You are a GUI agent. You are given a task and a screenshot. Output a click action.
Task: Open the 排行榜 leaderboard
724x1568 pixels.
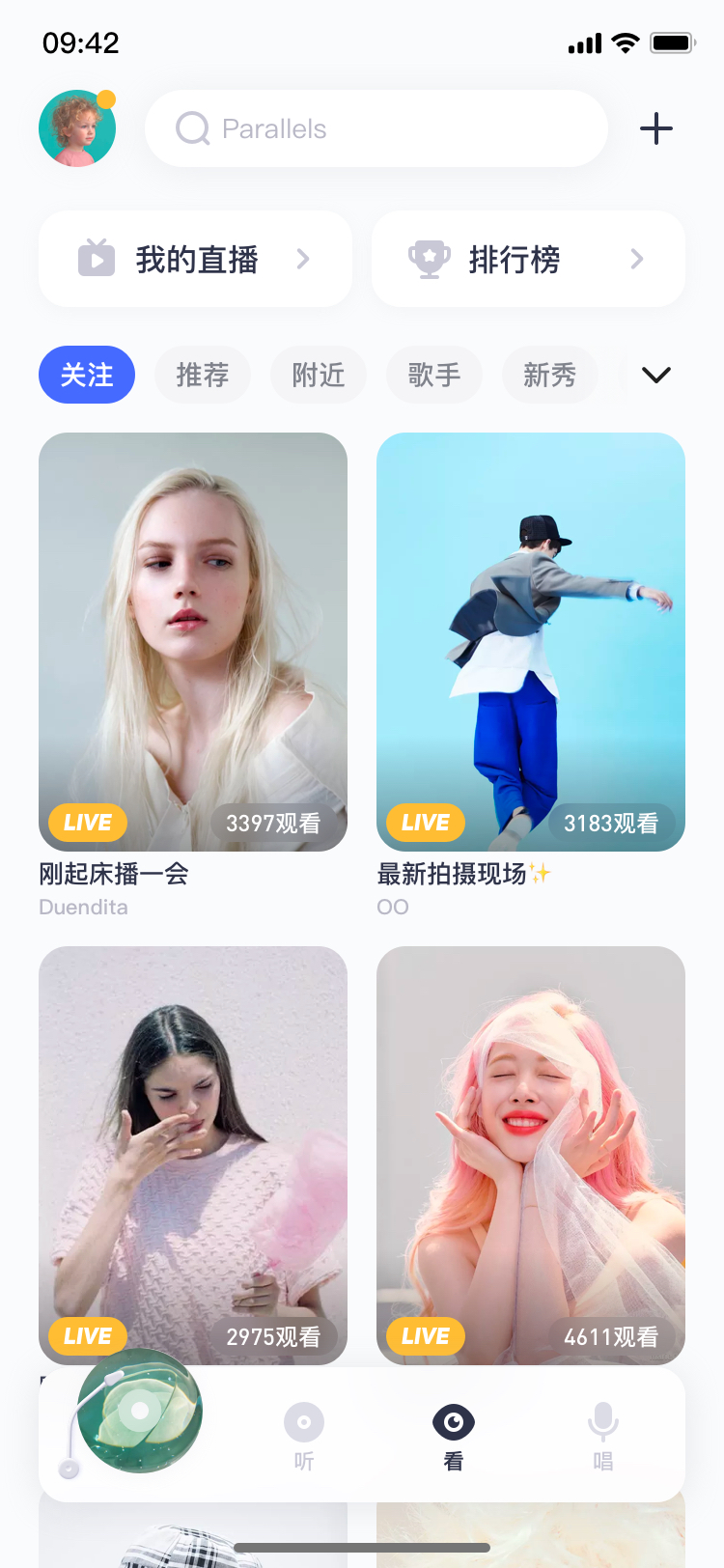[528, 259]
